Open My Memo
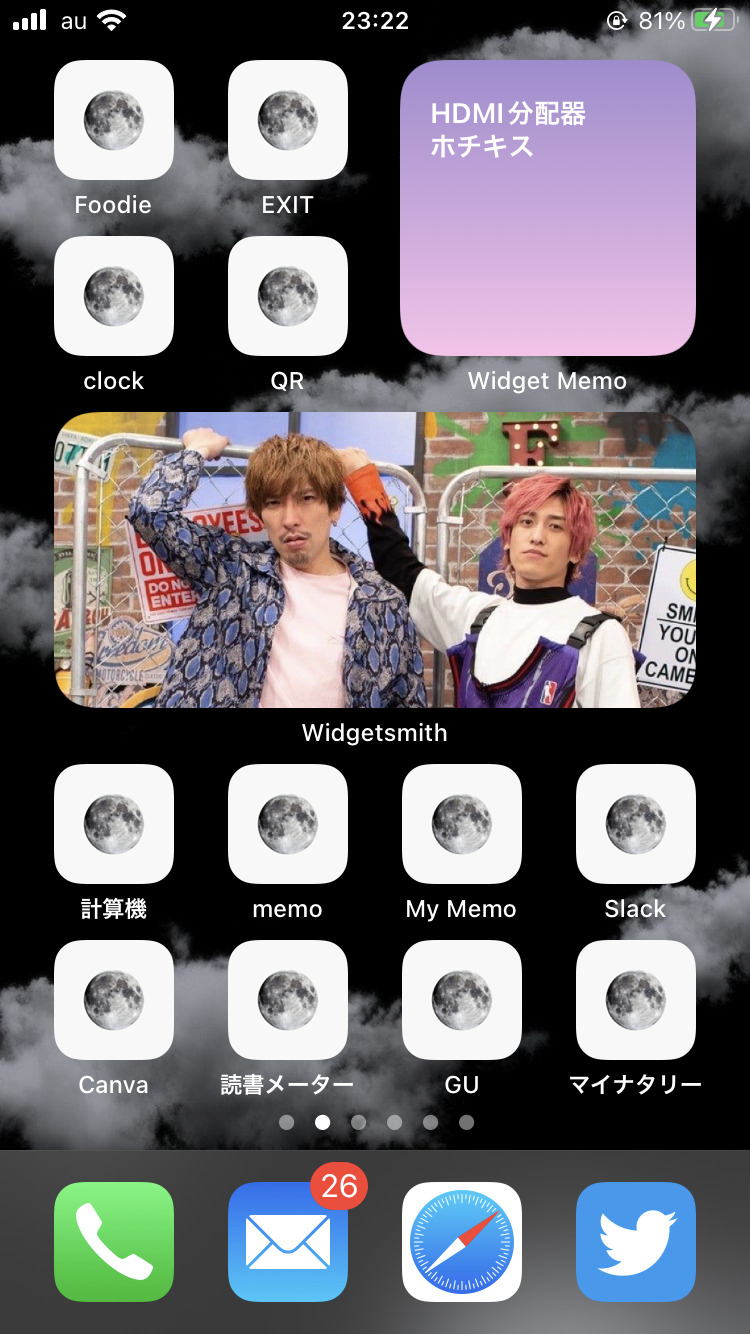Screen dimensions: 750x1334 (x=461, y=824)
